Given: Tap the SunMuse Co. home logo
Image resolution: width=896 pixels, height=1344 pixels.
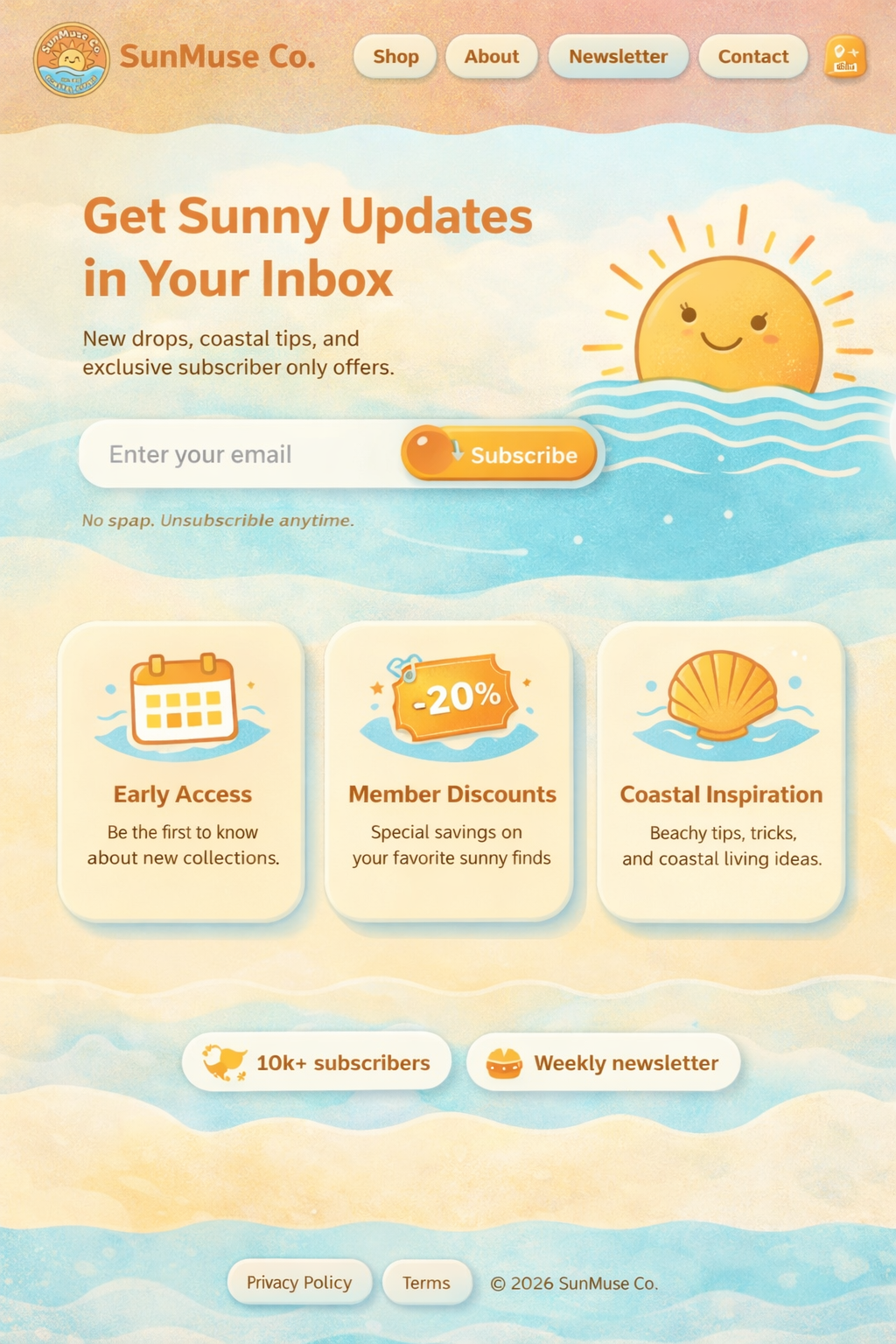Looking at the screenshot, I should 72,59.
